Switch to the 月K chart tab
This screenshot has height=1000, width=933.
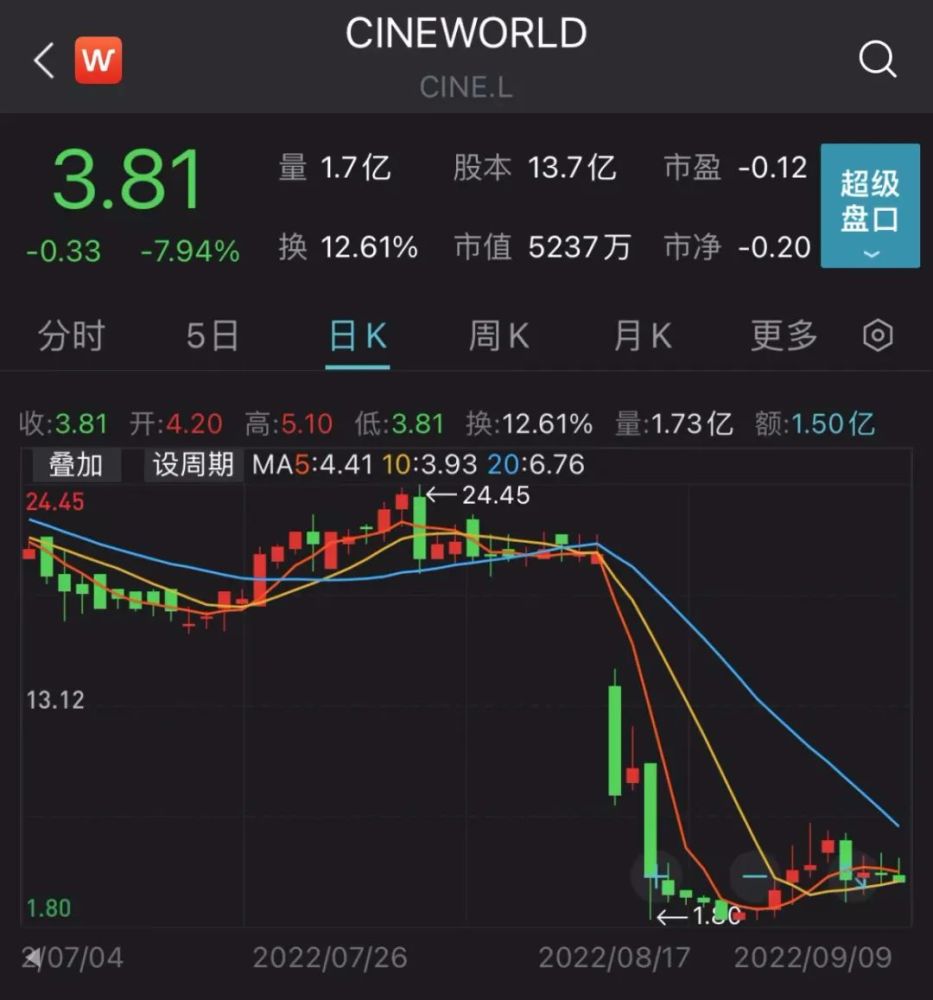(x=642, y=336)
